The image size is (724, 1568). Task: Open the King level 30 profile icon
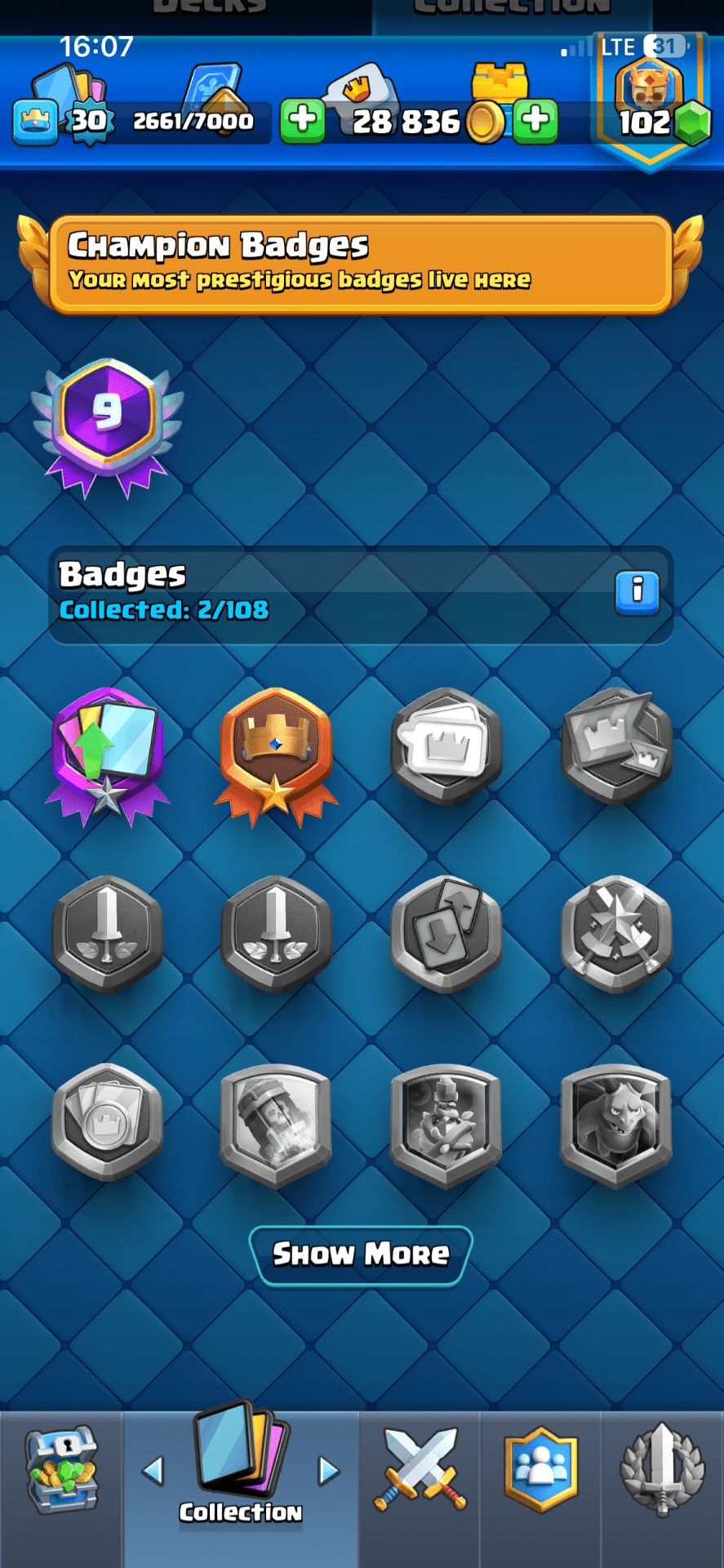tap(36, 121)
